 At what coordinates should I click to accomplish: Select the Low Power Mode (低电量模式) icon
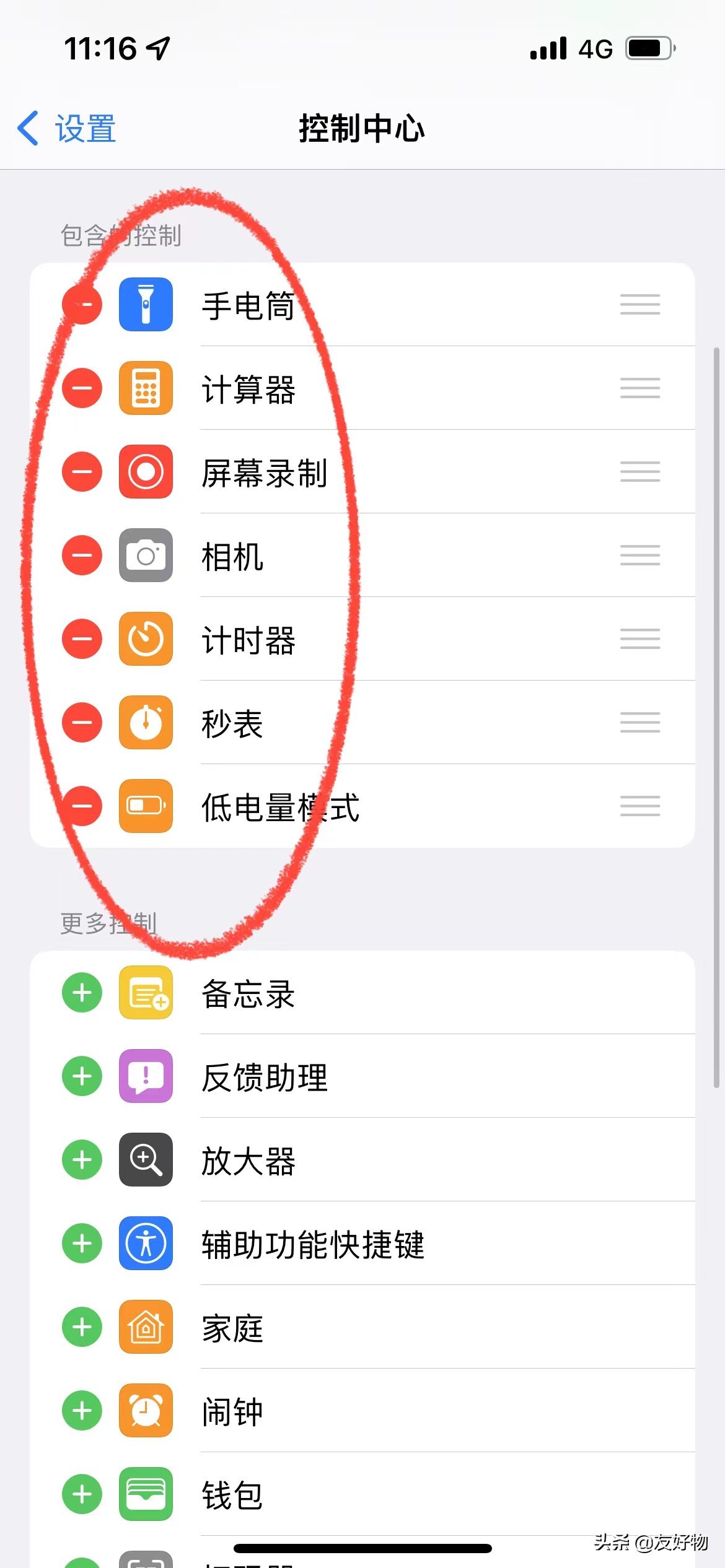(x=145, y=807)
